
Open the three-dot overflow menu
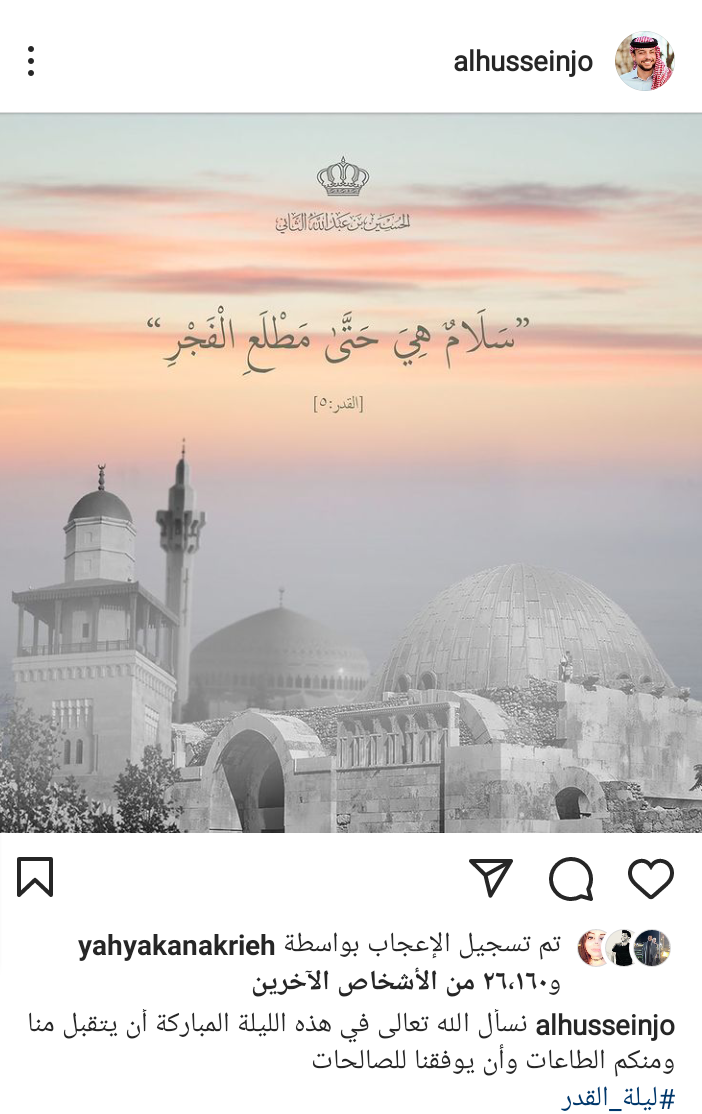pos(31,62)
